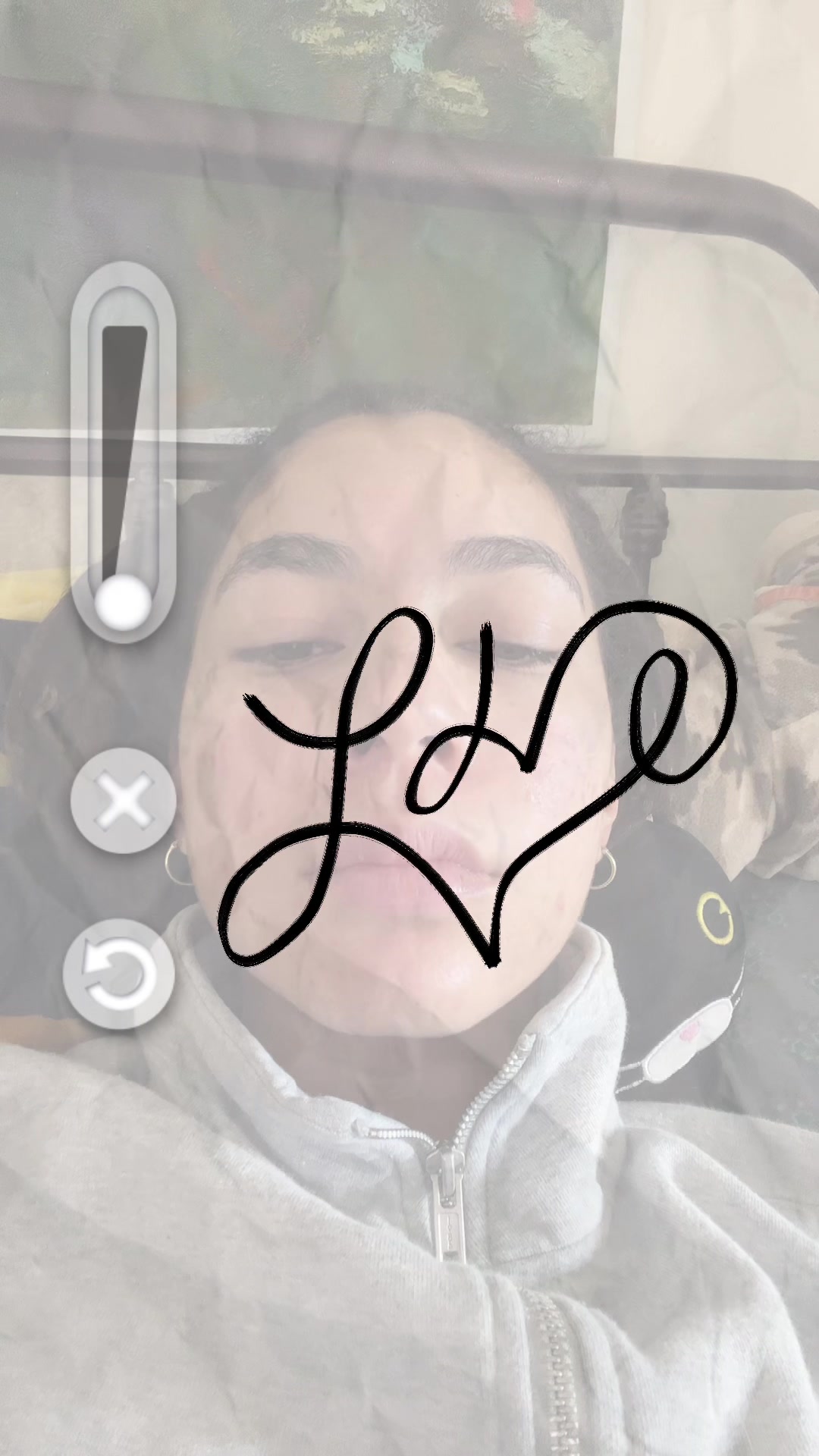This screenshot has height=1456, width=819.
Task: Undo the last drawn stroke
Action: click(x=119, y=974)
